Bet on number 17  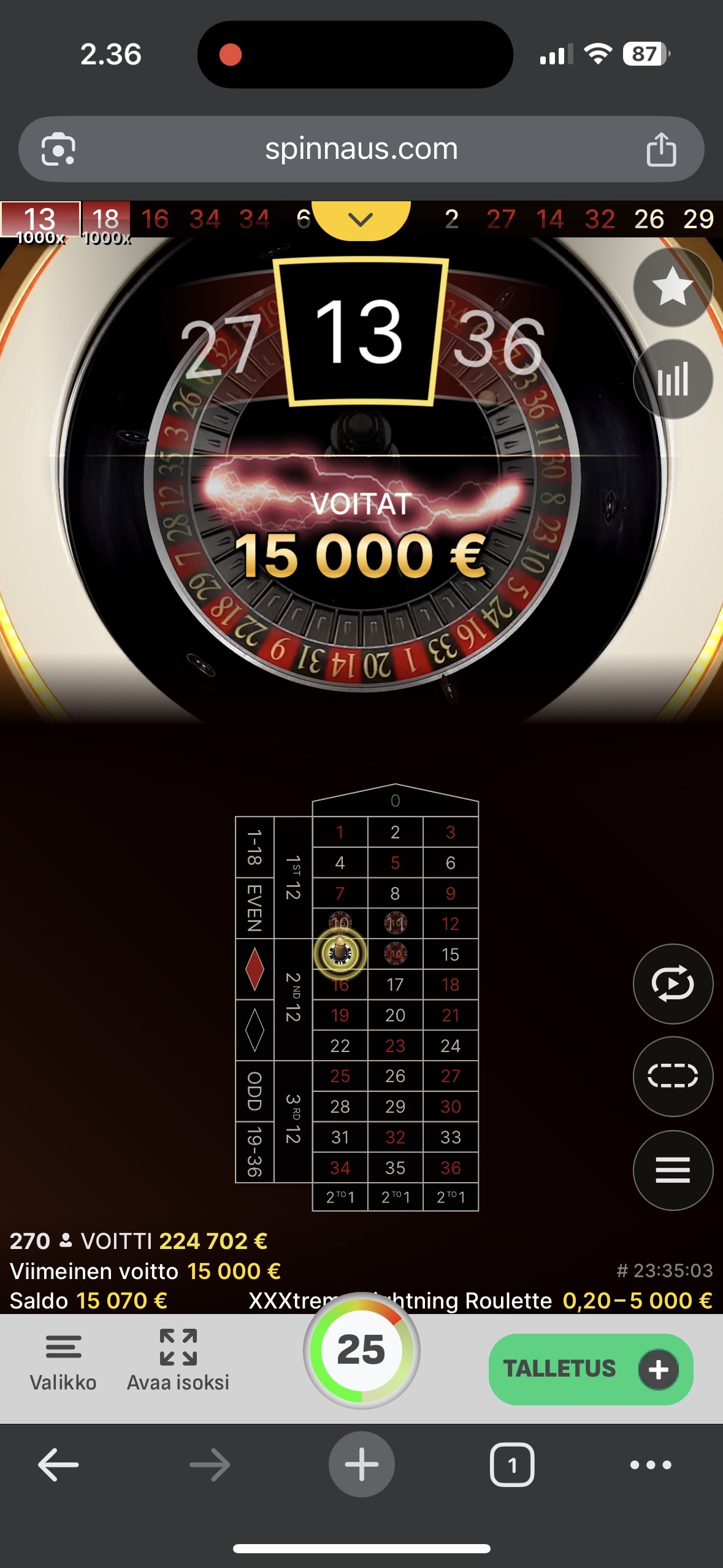click(x=395, y=985)
